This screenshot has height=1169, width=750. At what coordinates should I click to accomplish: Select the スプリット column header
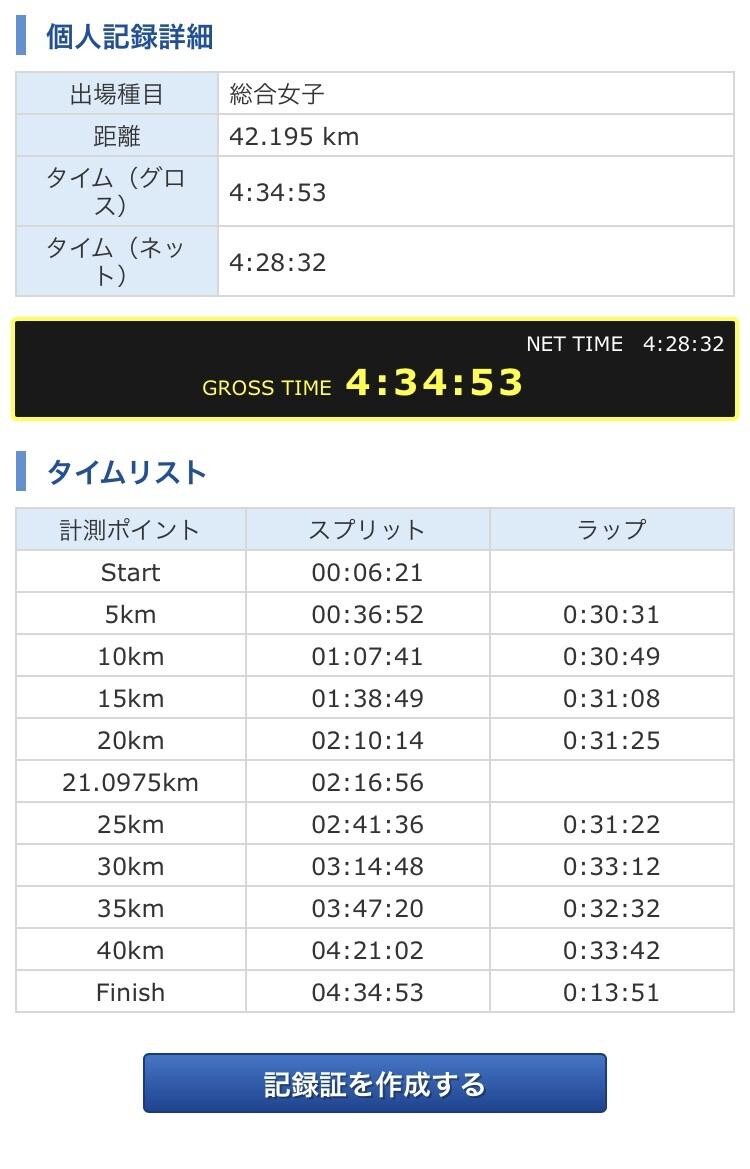[367, 529]
